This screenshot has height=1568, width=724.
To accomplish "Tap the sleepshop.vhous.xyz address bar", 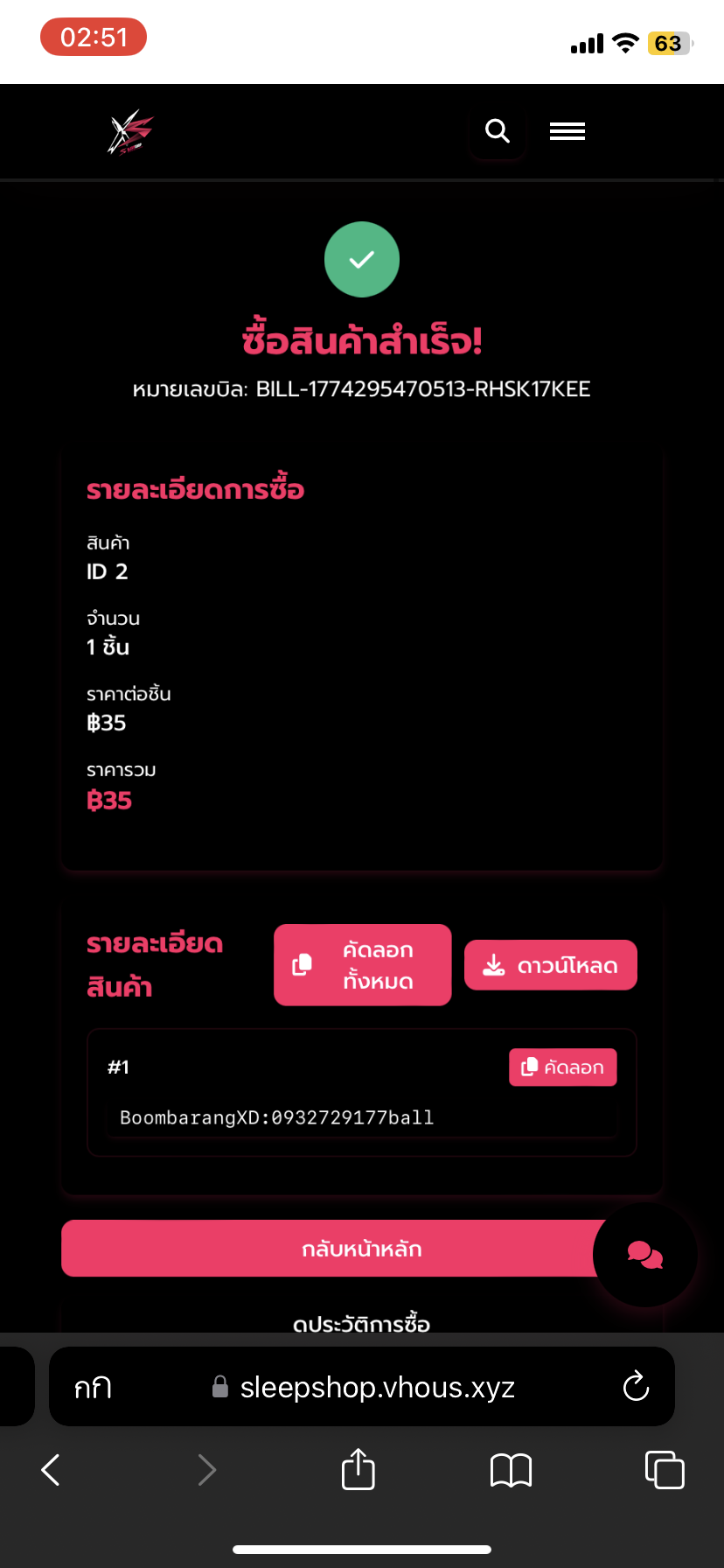I will (x=376, y=1388).
